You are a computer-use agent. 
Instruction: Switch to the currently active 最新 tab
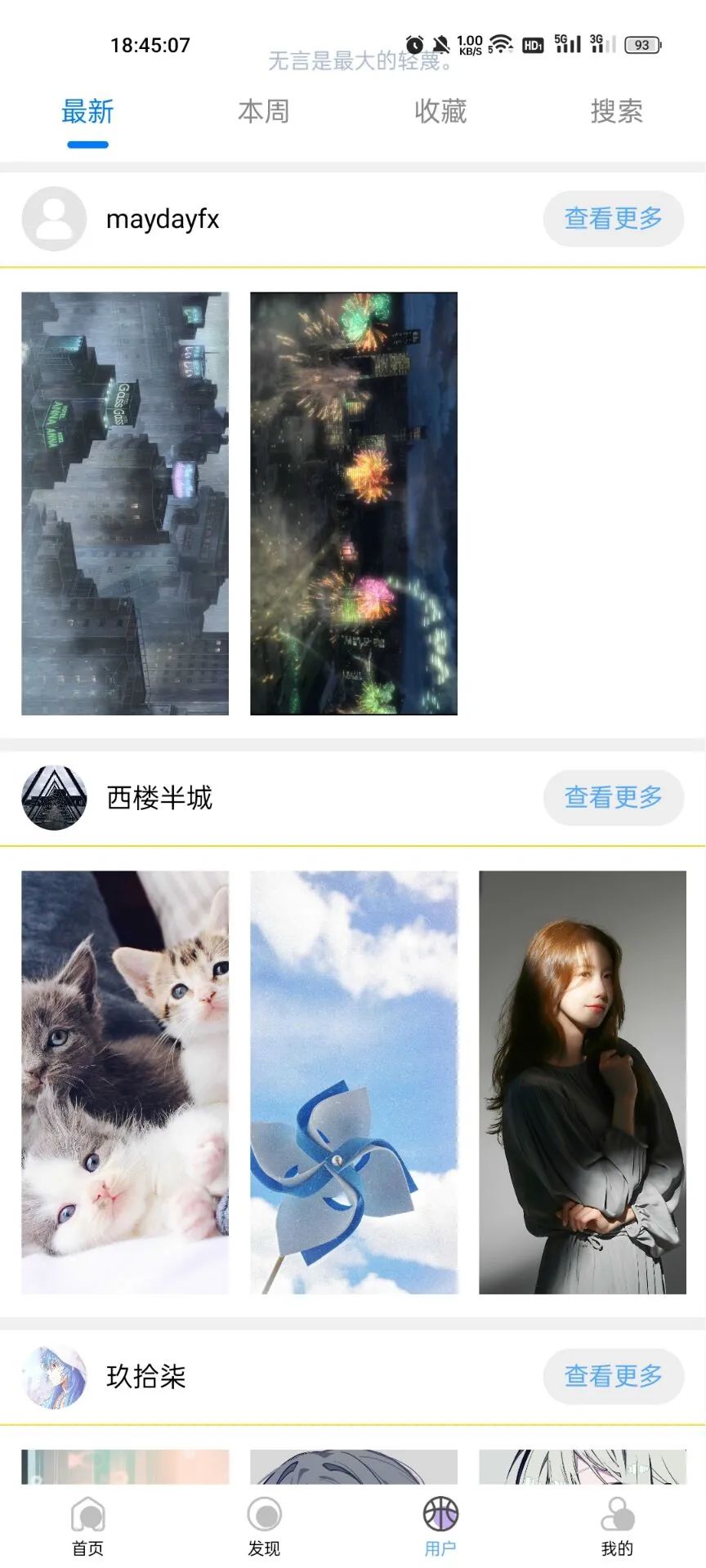[x=87, y=112]
